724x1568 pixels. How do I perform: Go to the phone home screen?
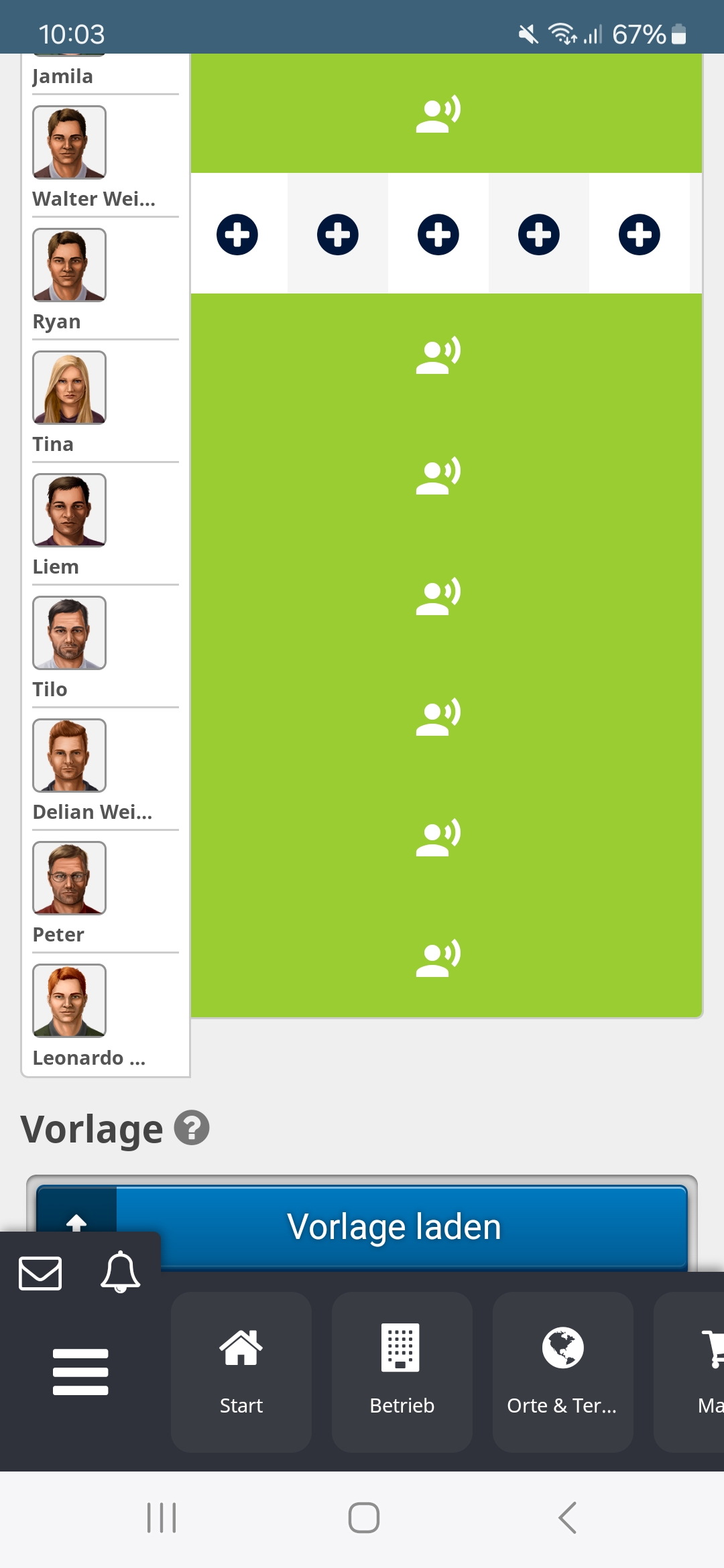[x=363, y=1518]
